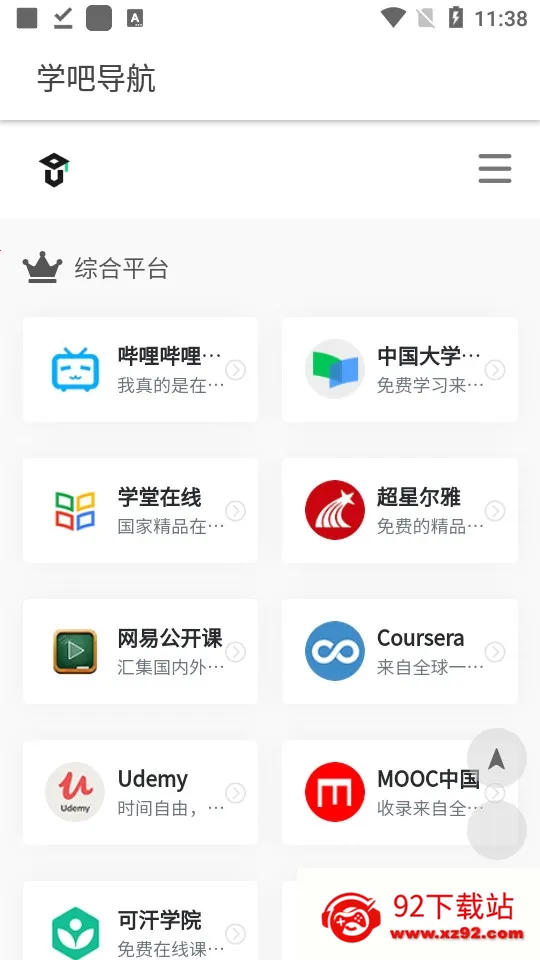Open the MOOC中国 card

pyautogui.click(x=400, y=792)
